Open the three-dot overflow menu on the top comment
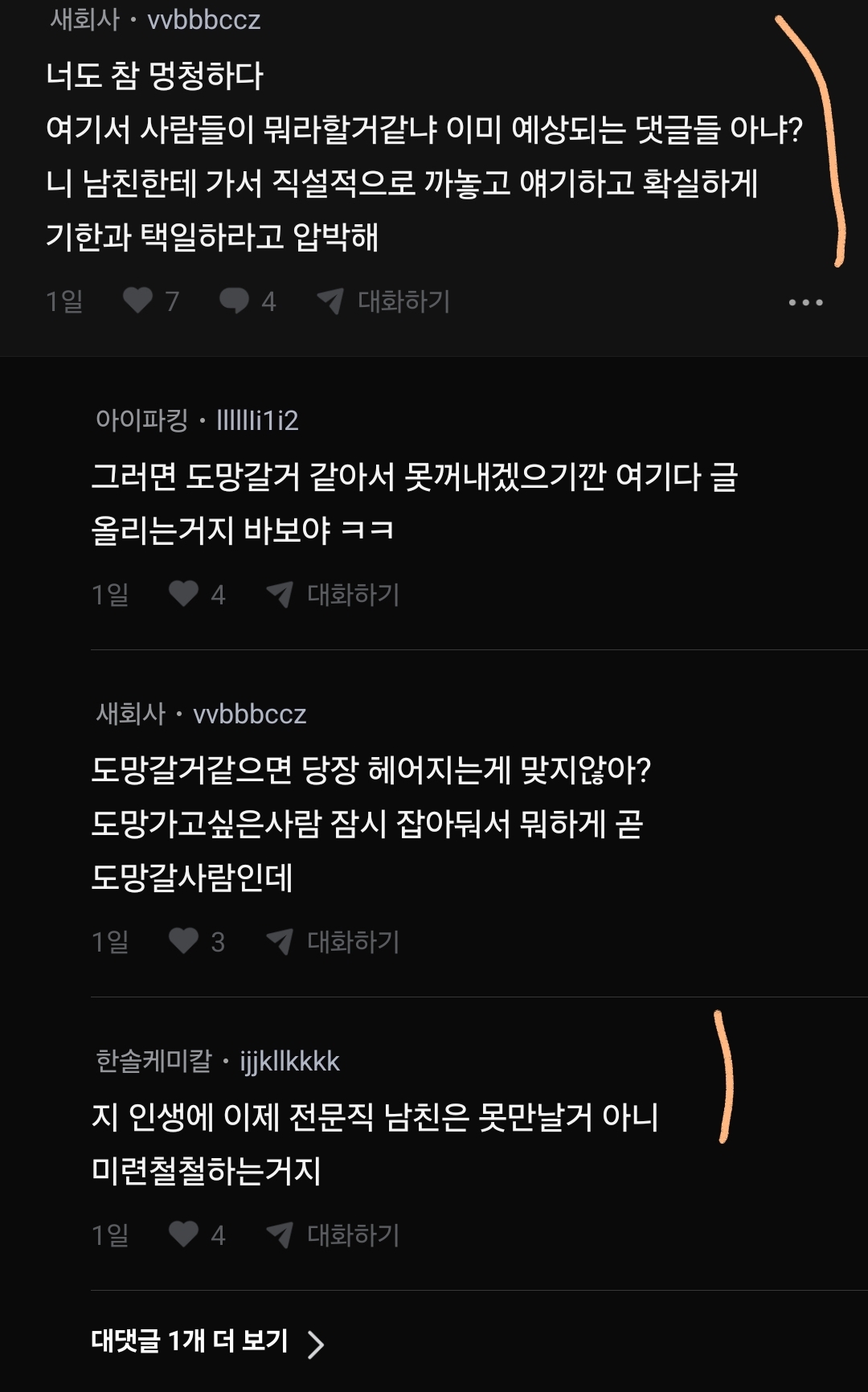Screen dimensions: 868x1392 coord(805,302)
